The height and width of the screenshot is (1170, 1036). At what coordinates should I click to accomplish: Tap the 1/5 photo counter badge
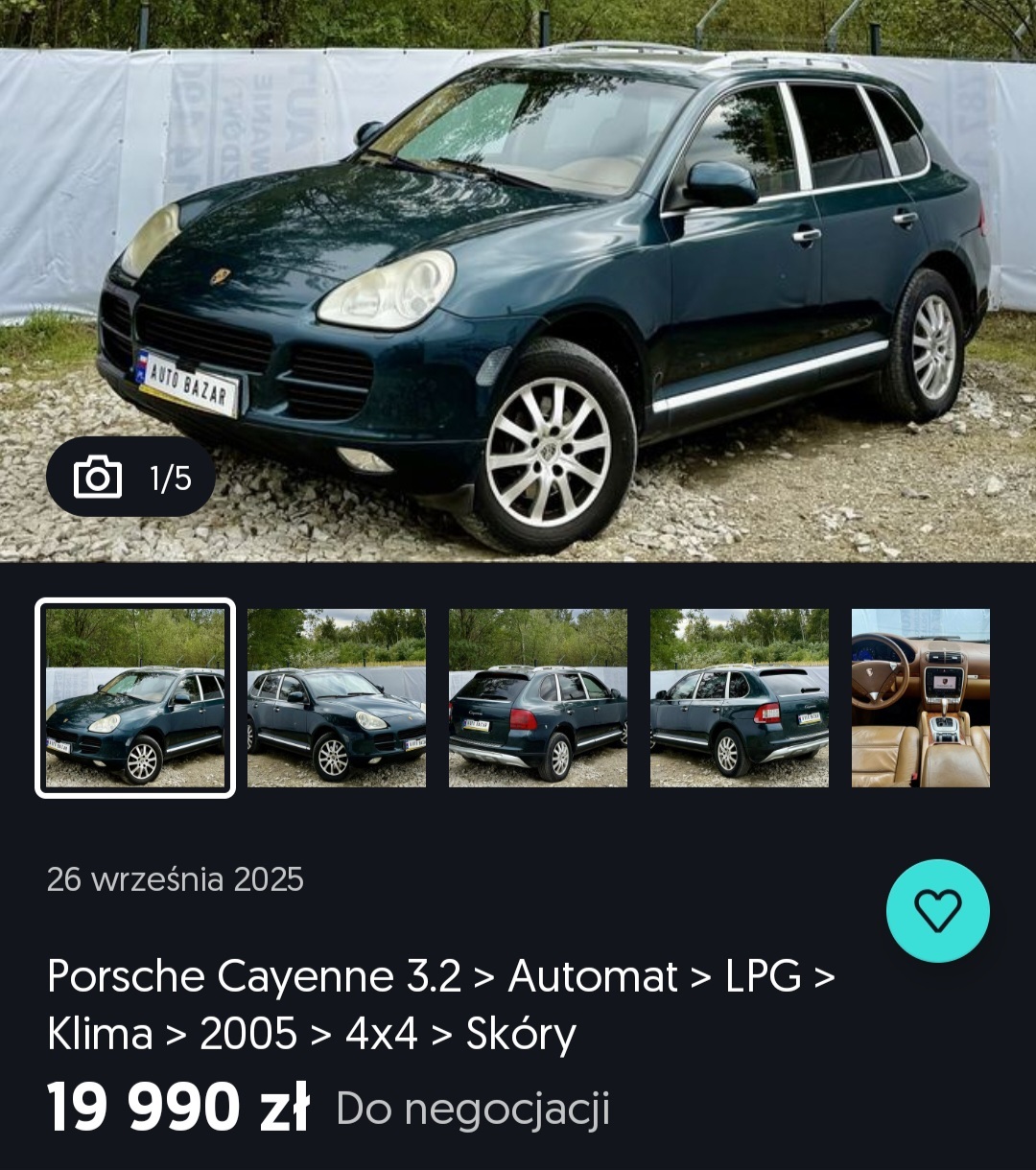coord(131,478)
